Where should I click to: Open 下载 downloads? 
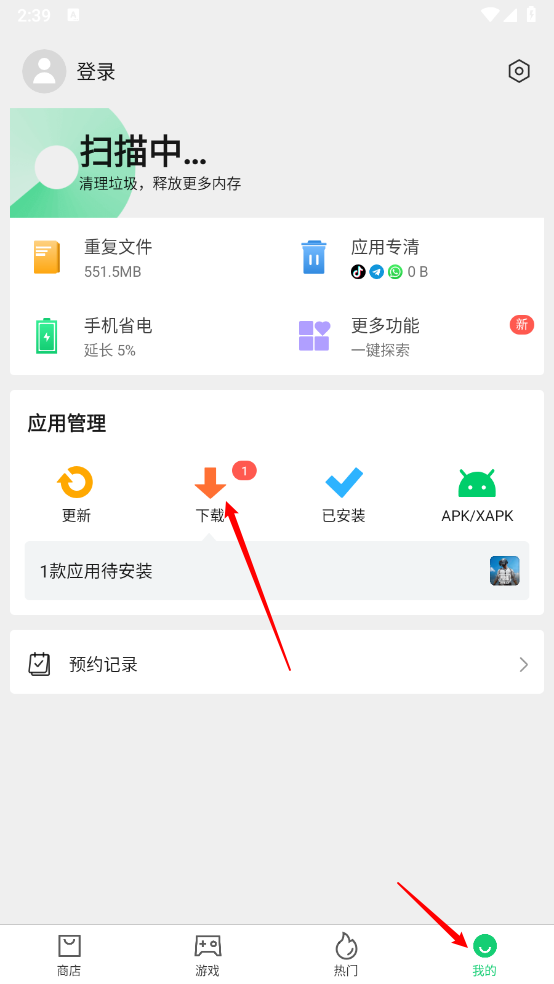coord(210,495)
